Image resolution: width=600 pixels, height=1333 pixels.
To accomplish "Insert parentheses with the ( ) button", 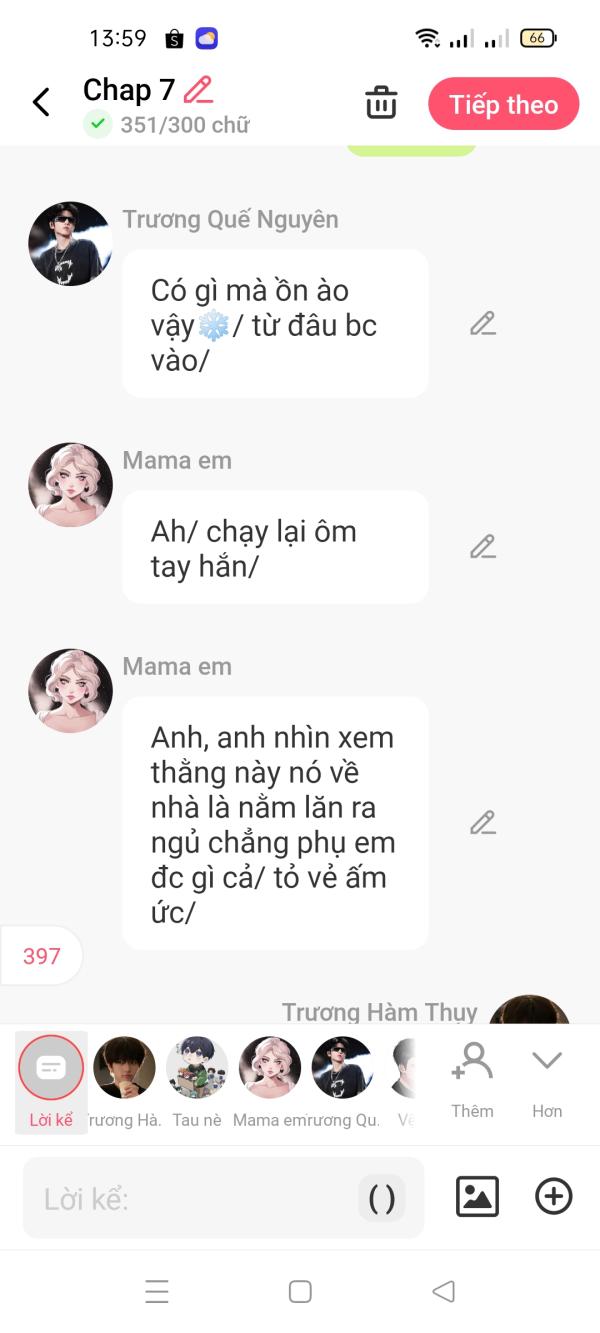I will (x=382, y=1198).
